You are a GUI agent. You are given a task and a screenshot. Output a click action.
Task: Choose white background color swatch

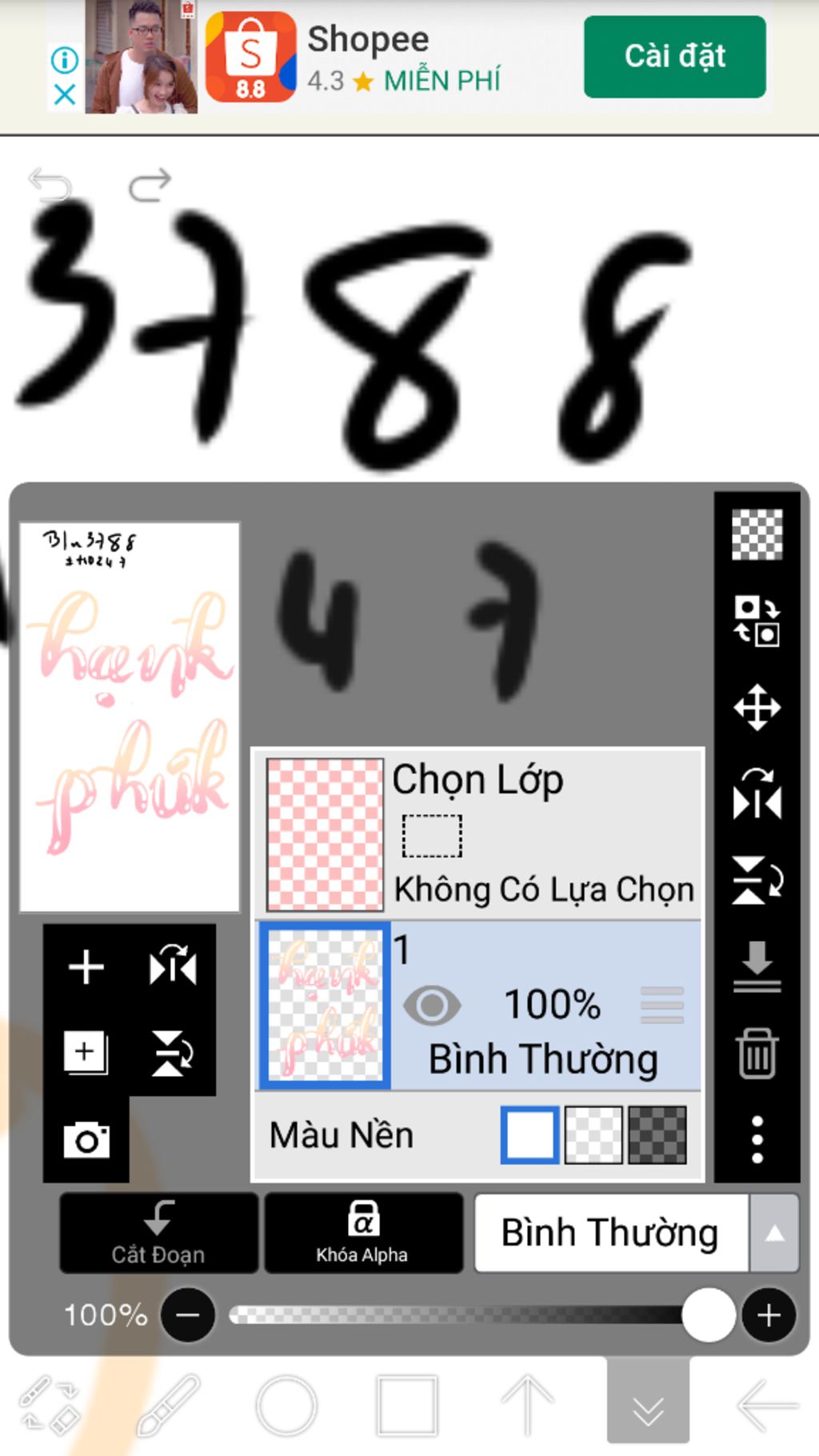point(529,1134)
